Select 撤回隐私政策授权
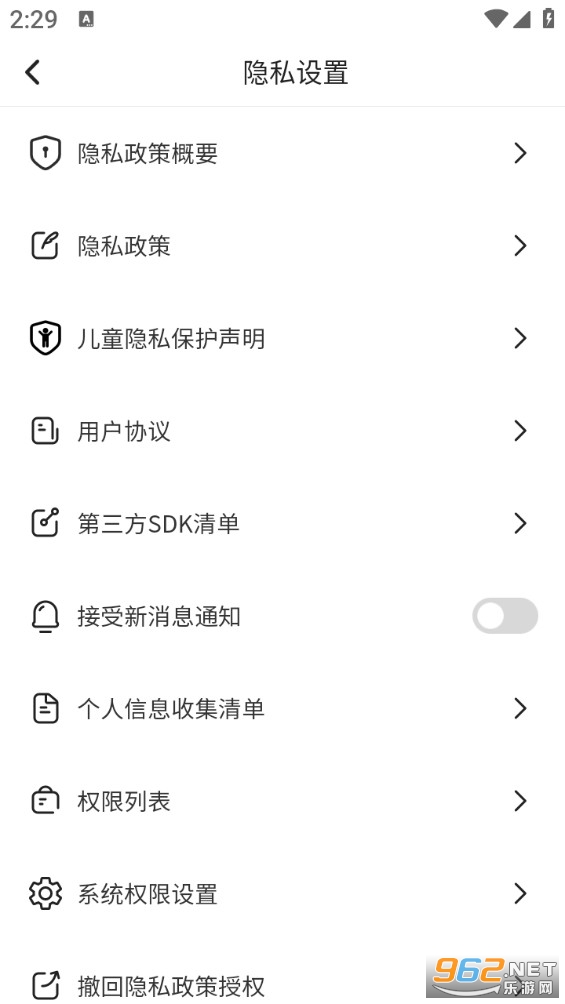This screenshot has height=1004, width=565. (282, 980)
